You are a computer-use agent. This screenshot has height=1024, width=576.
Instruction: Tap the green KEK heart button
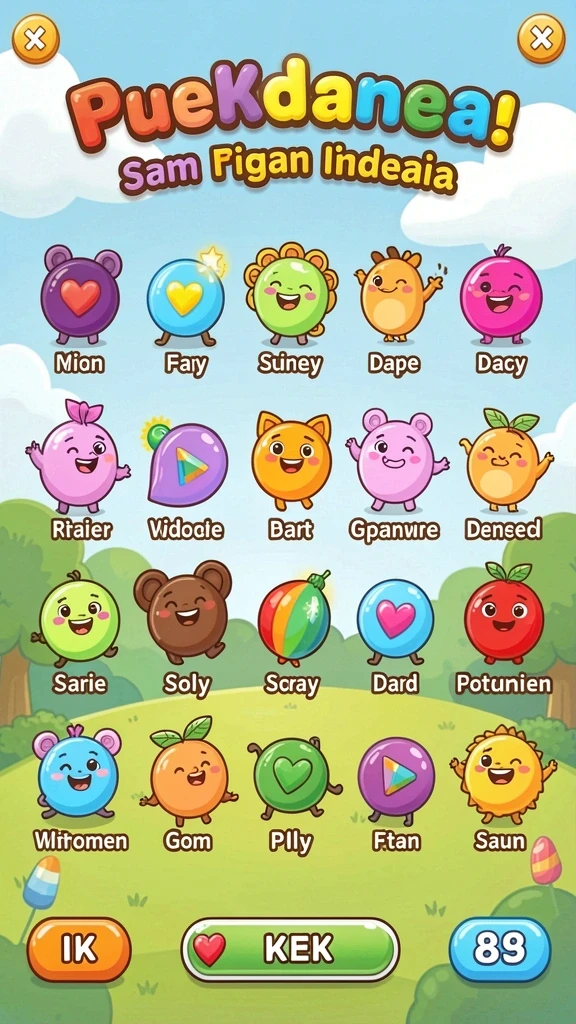click(290, 950)
